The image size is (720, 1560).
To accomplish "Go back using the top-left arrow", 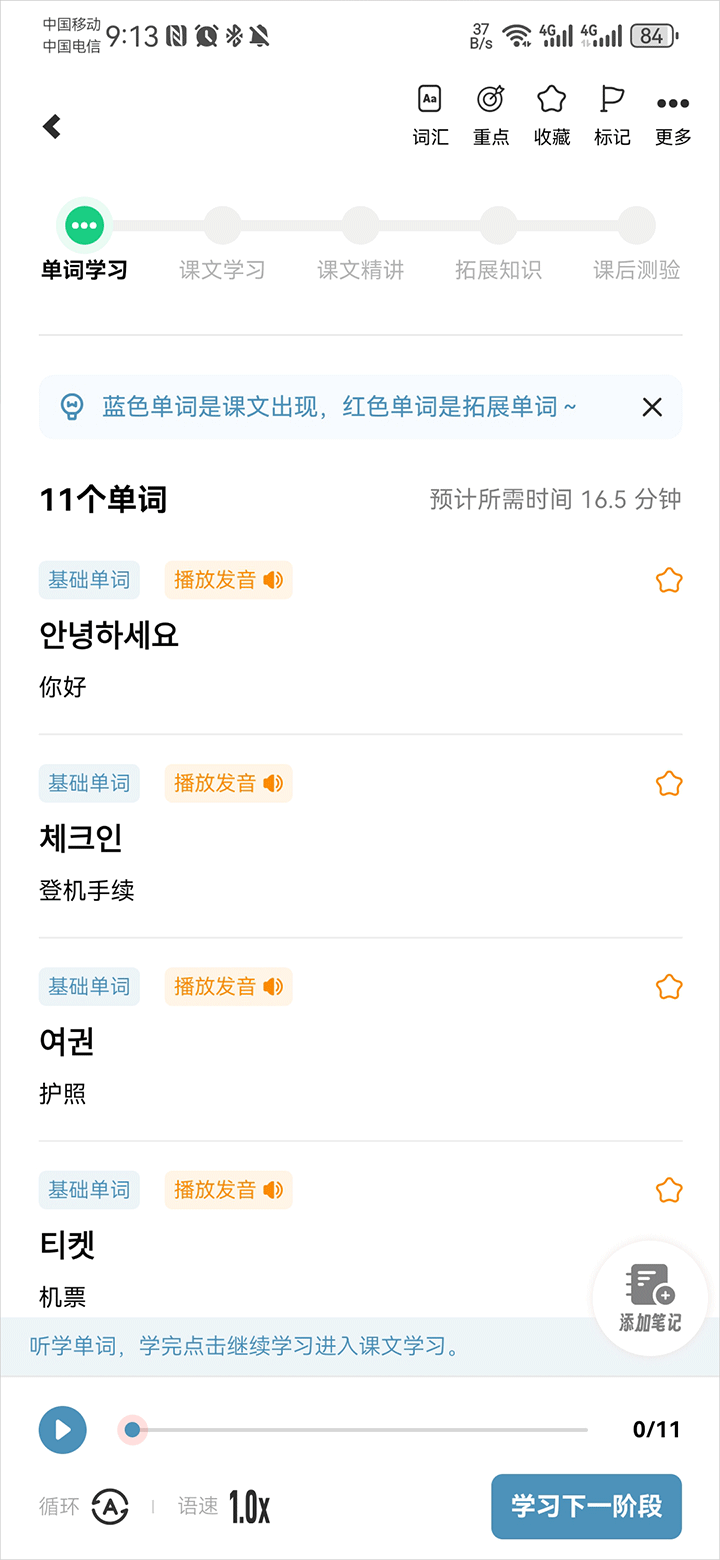I will point(52,126).
